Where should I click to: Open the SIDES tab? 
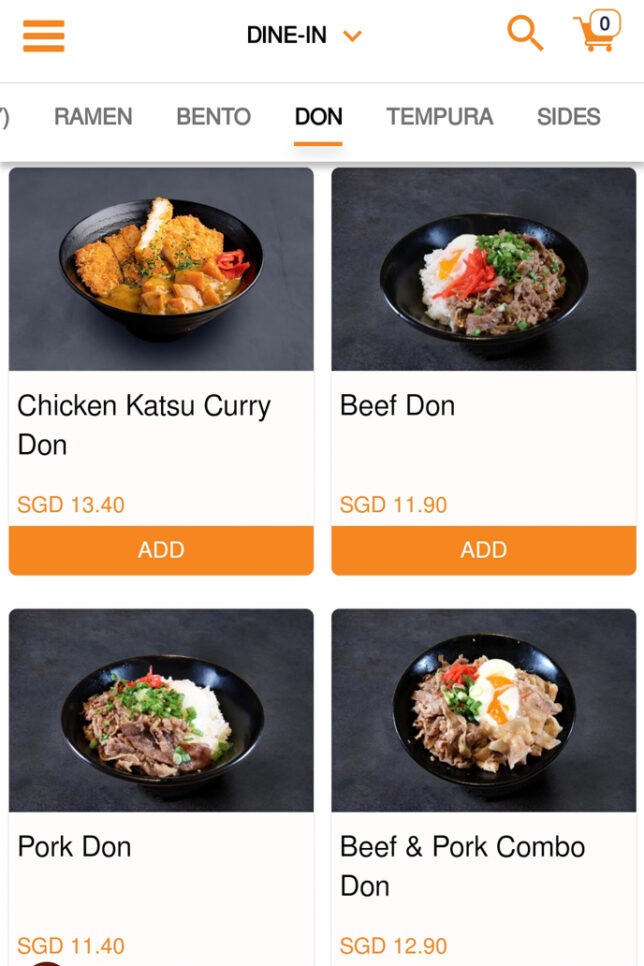pyautogui.click(x=568, y=117)
